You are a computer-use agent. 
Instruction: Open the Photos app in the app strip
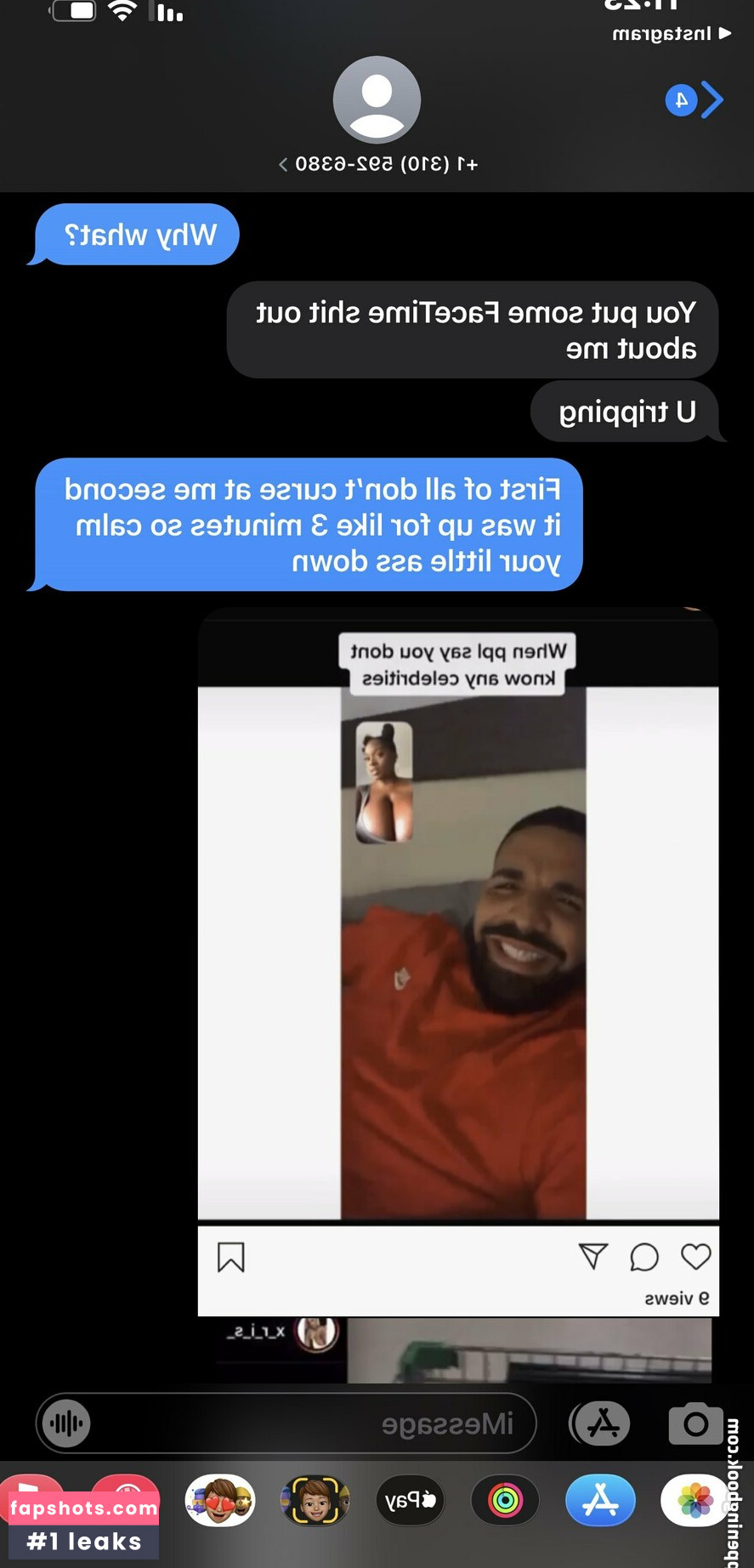tap(694, 1501)
